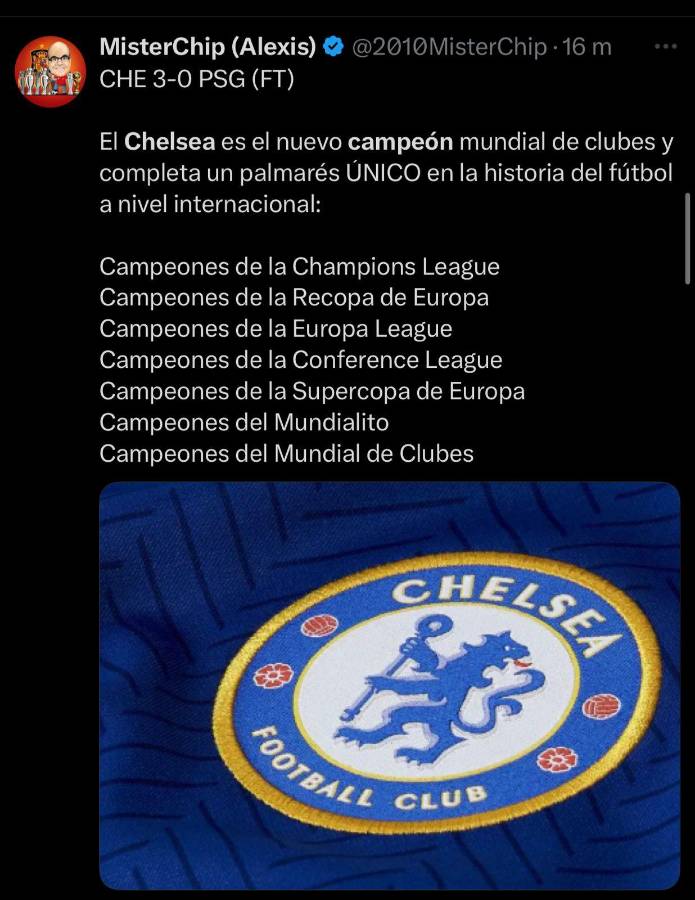Open MisterChip's profile picture
The width and height of the screenshot is (695, 900).
[50, 70]
